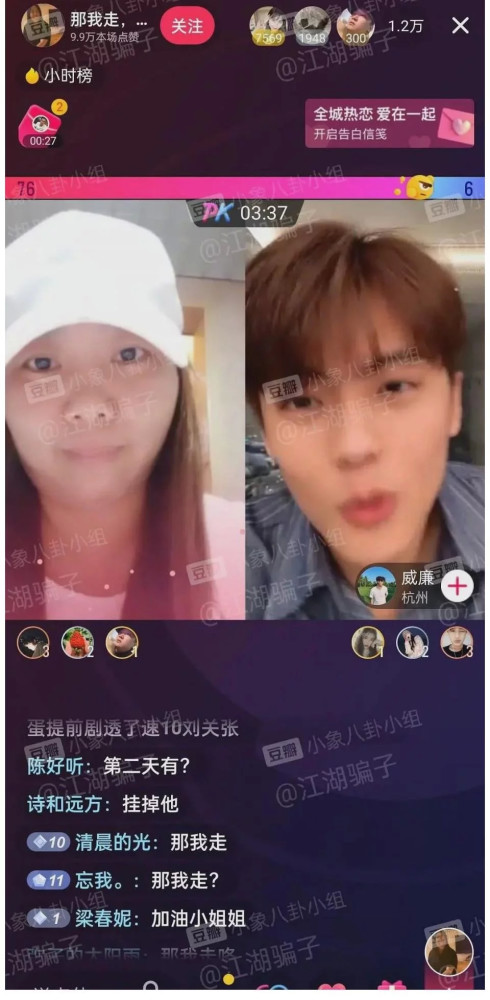View the 1.2万 audience list
The width and height of the screenshot is (490, 1000).
[x=405, y=27]
